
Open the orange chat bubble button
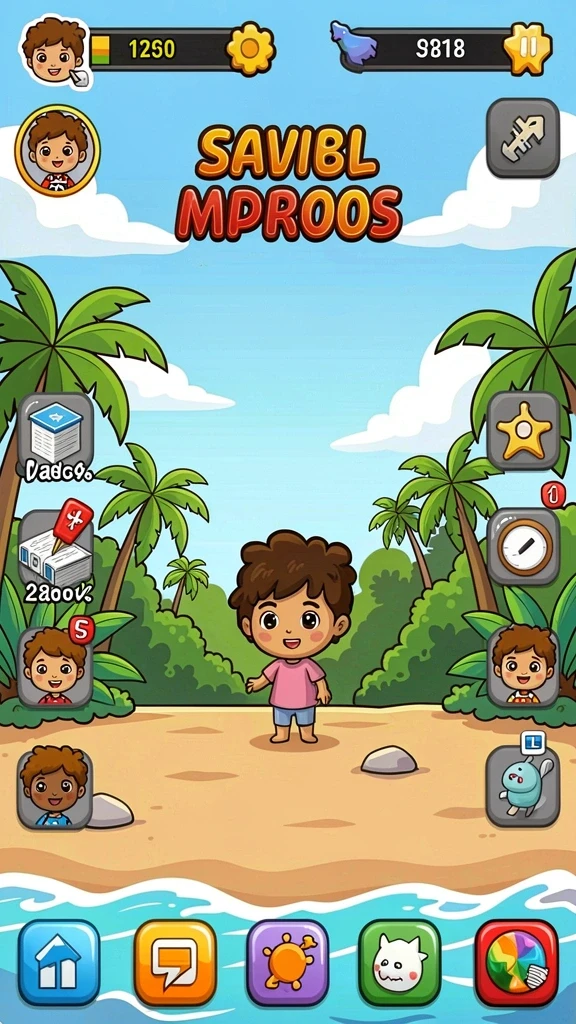[x=175, y=963]
